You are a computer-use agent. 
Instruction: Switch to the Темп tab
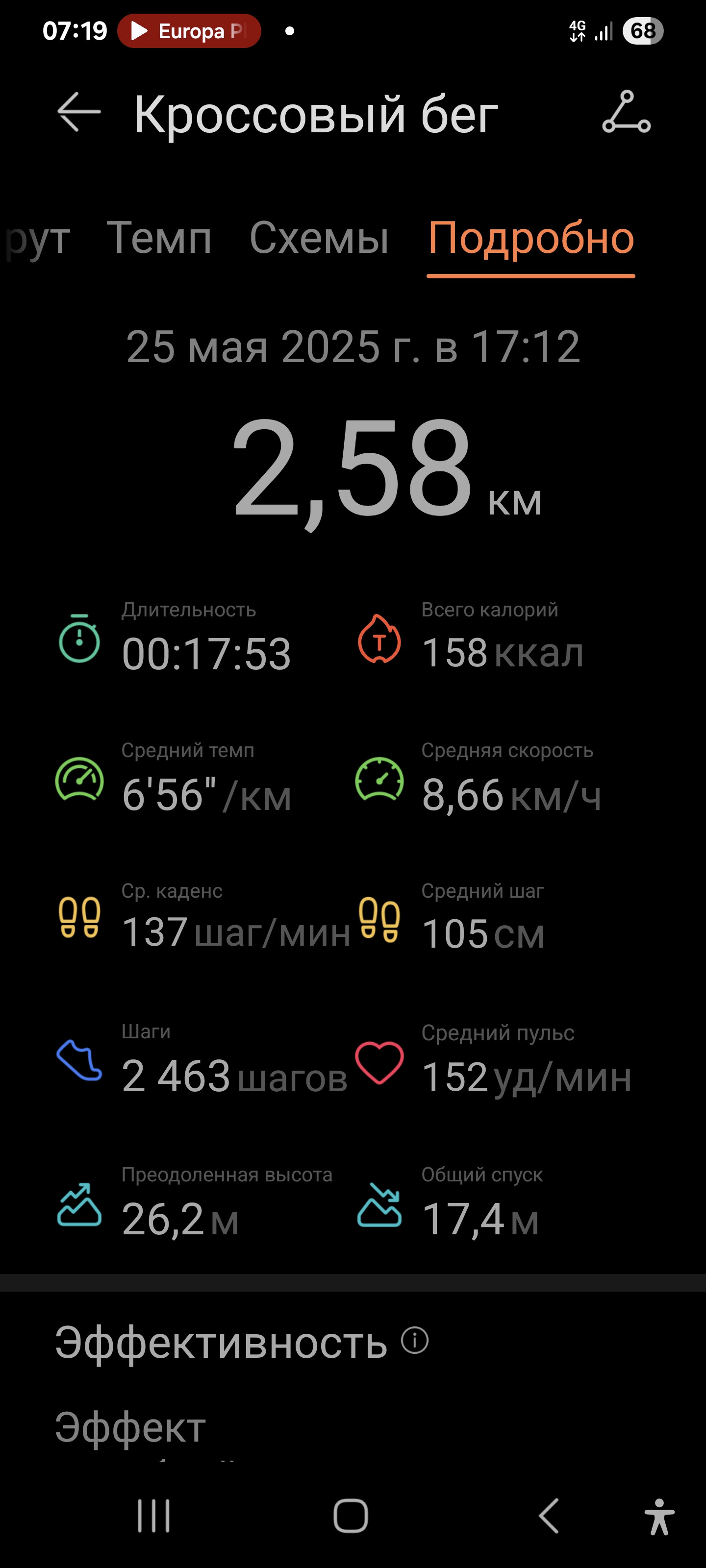tap(160, 237)
